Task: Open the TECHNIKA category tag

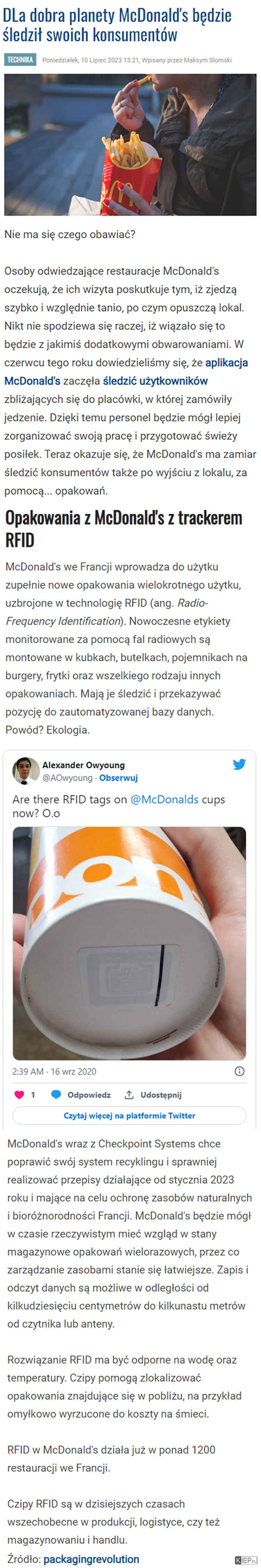Action: coord(19,60)
